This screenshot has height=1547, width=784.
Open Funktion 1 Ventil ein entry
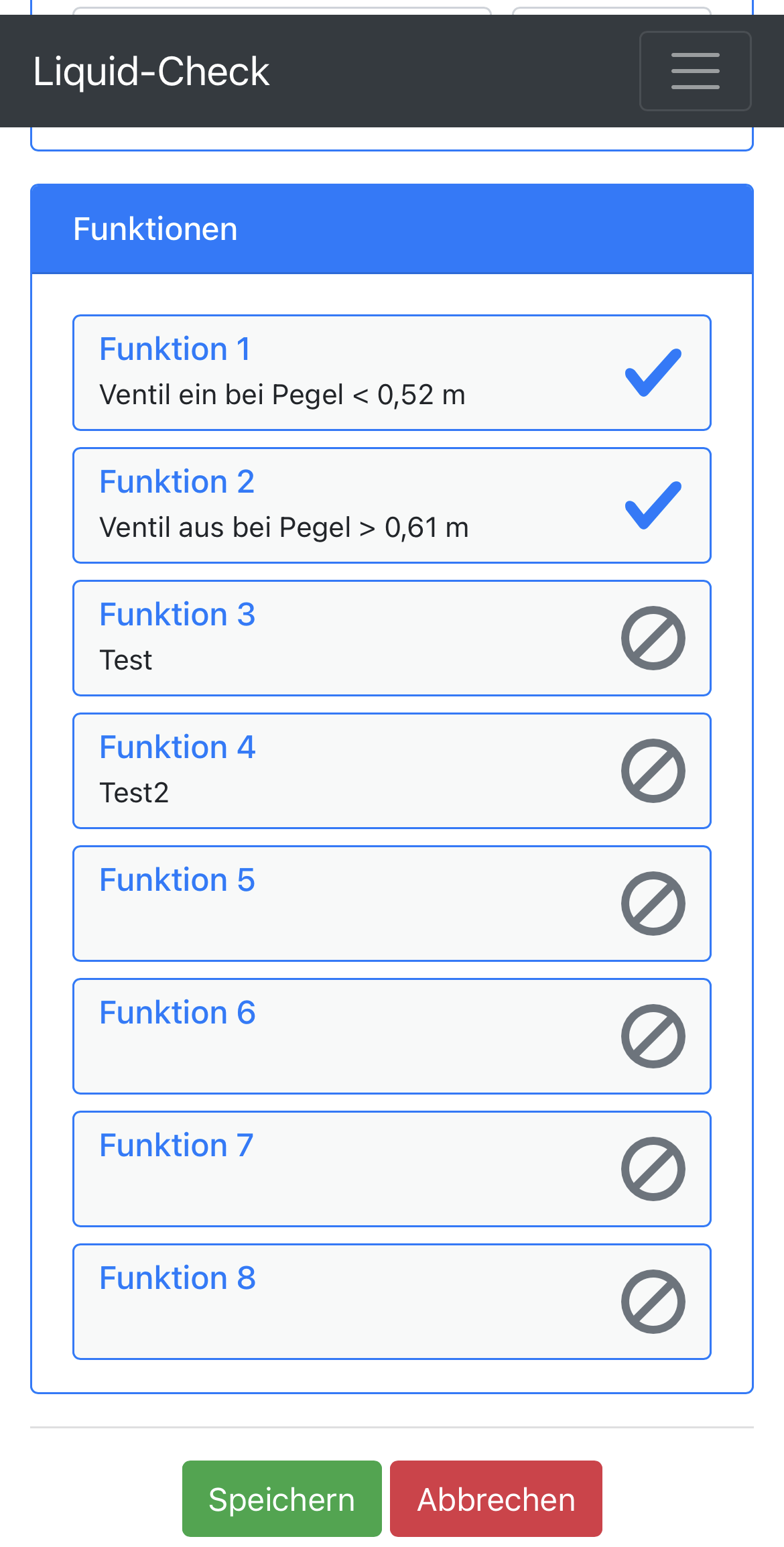tap(392, 373)
